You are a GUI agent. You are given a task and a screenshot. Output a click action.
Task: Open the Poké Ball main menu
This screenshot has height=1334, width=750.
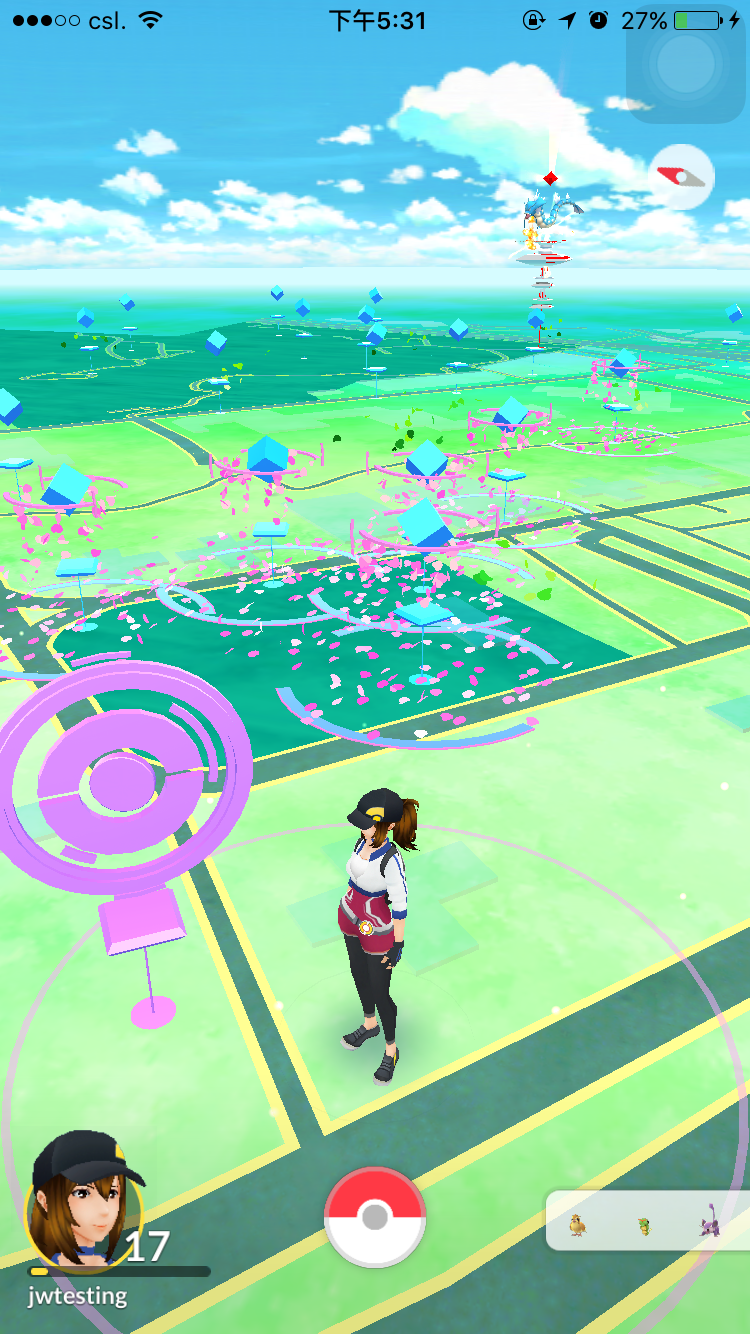click(375, 1217)
